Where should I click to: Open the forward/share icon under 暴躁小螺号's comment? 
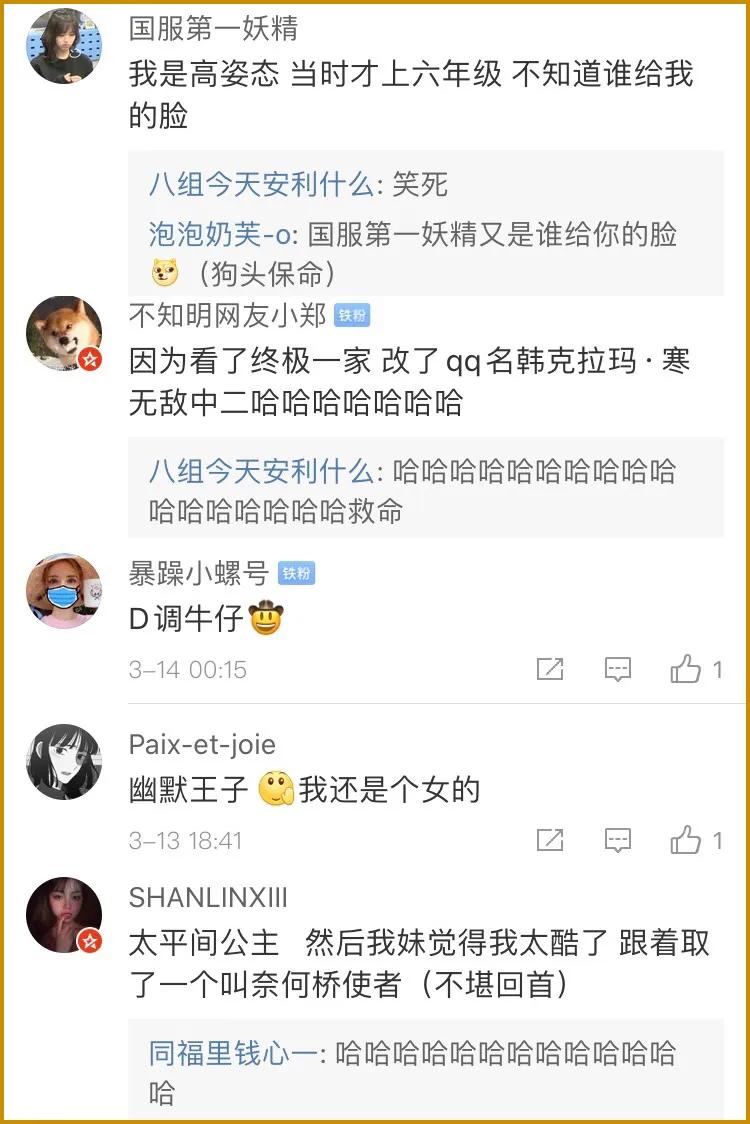point(551,670)
